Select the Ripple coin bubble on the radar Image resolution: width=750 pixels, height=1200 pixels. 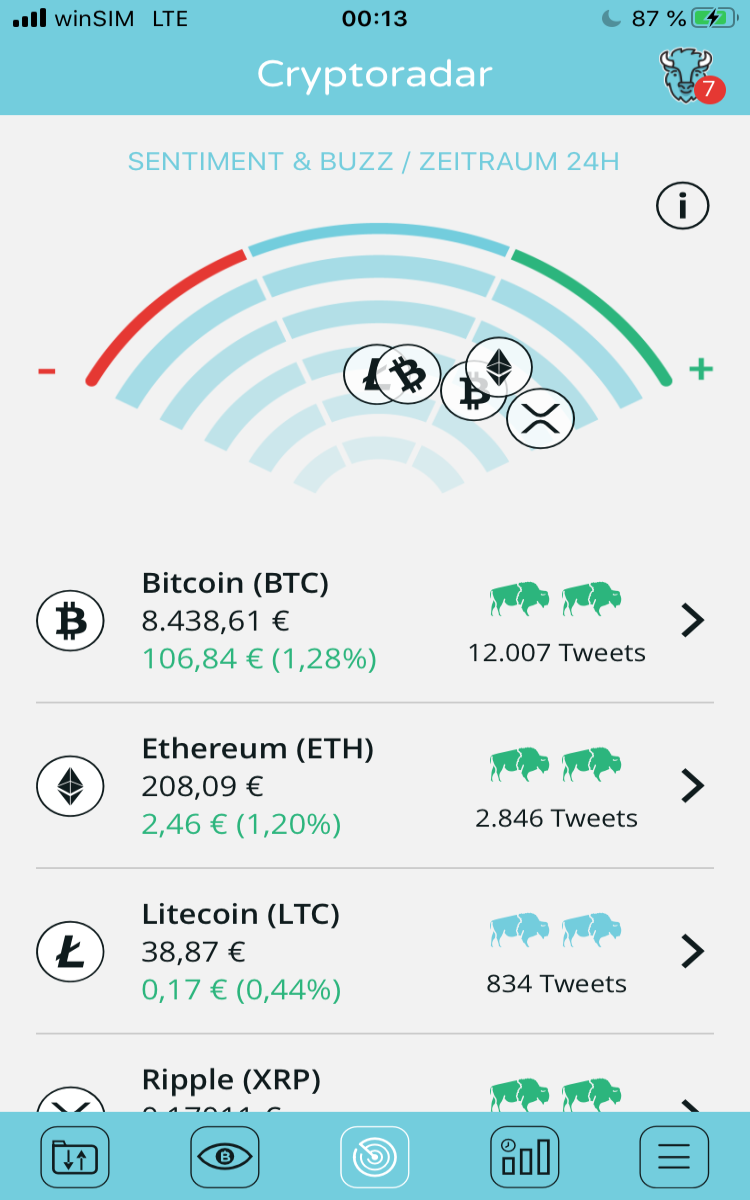(540, 418)
